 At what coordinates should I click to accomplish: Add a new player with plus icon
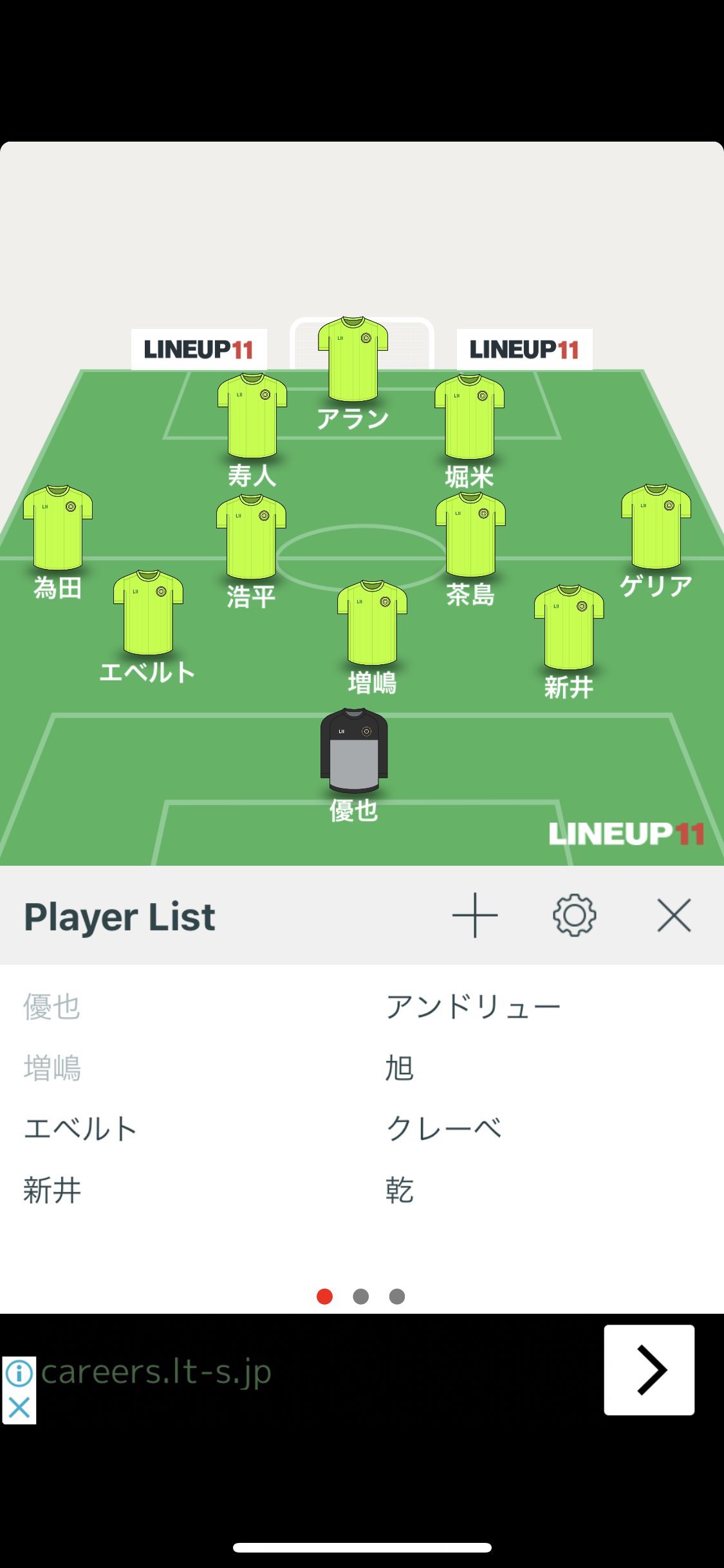pos(475,915)
